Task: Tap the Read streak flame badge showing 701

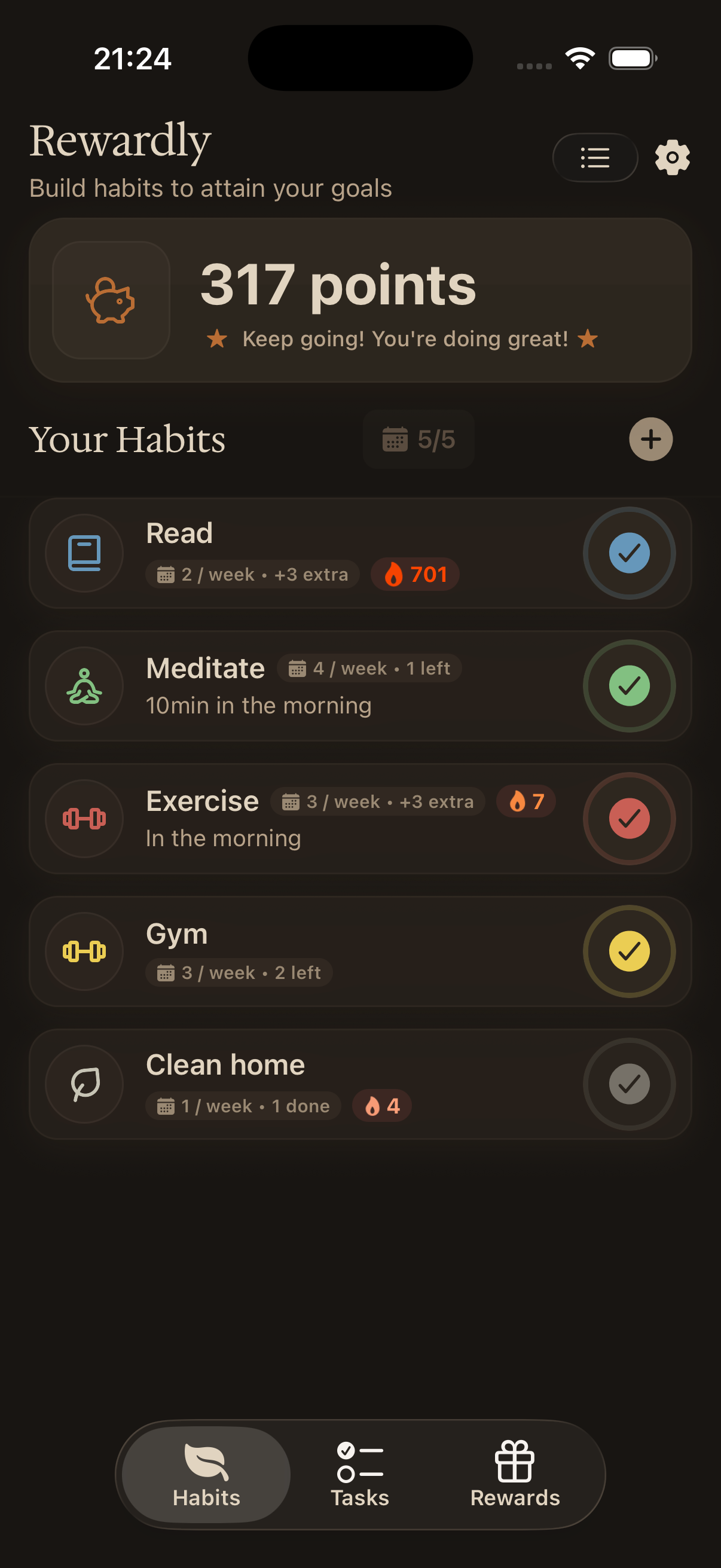Action: point(414,573)
